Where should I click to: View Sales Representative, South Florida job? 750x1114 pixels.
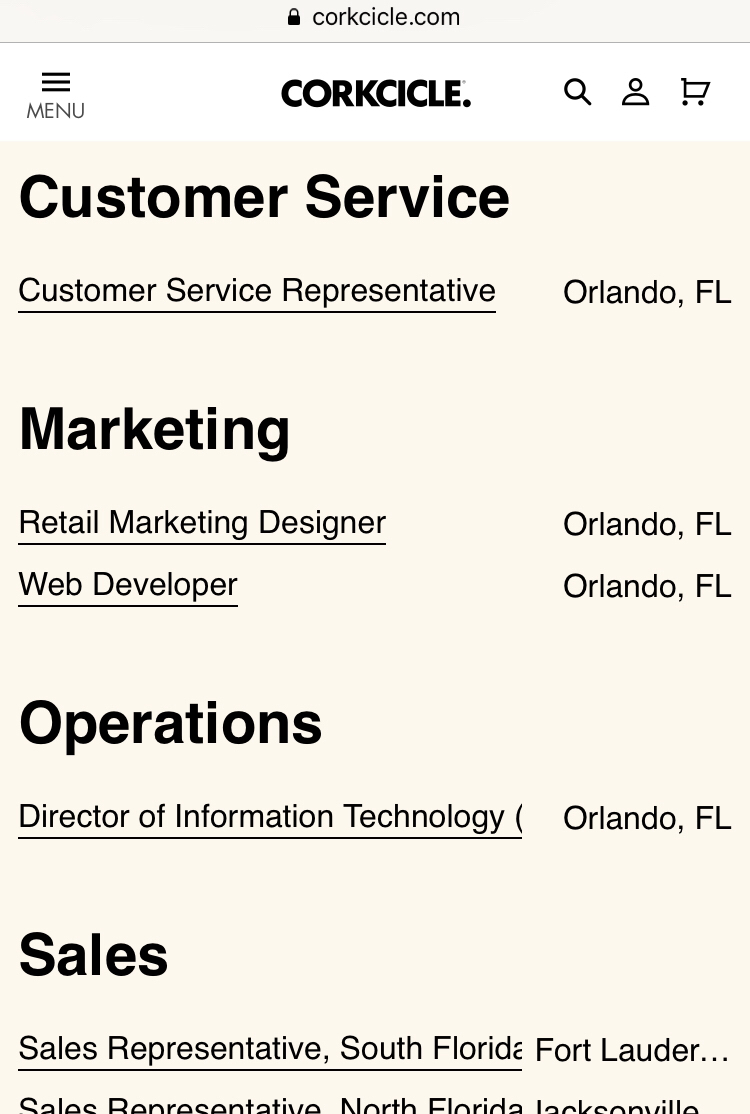270,1049
